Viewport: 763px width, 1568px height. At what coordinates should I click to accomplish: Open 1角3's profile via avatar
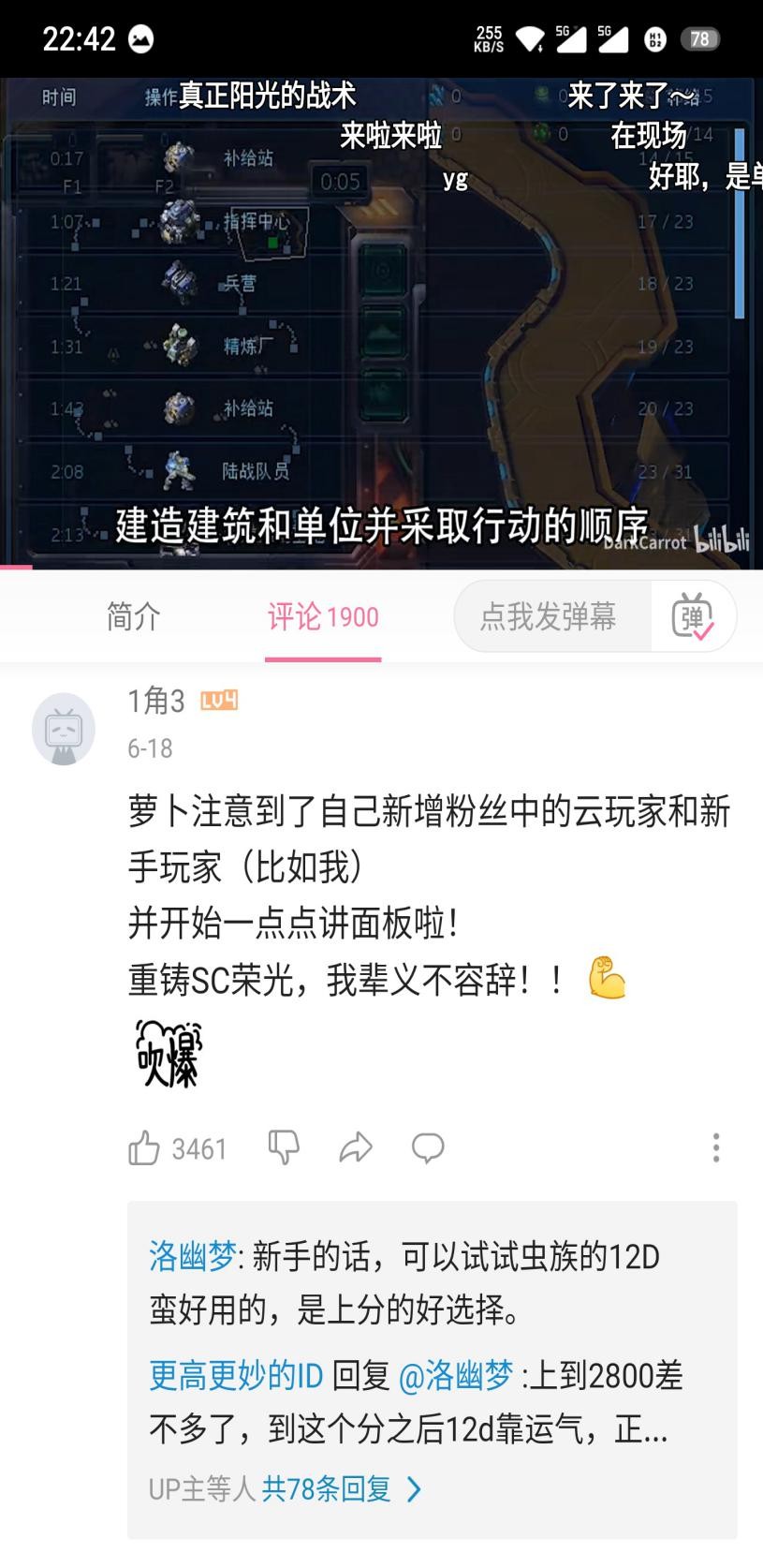click(64, 729)
